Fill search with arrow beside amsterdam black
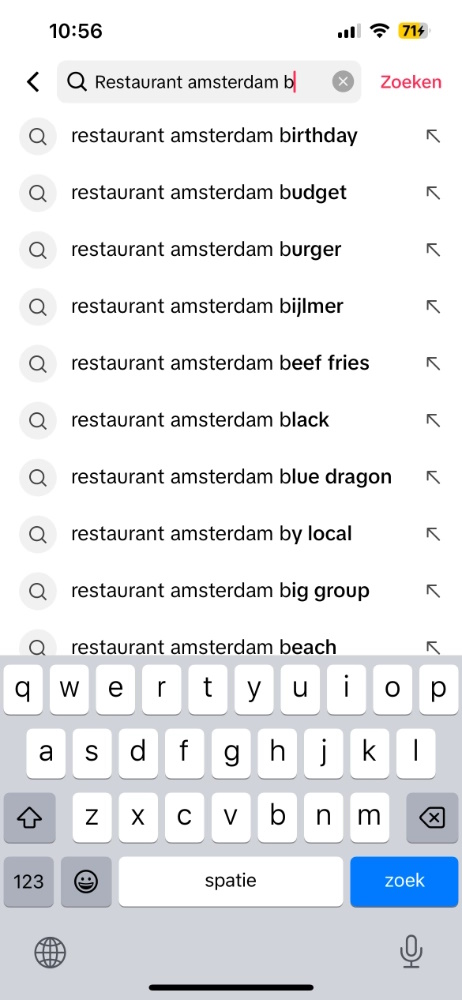 click(x=433, y=420)
